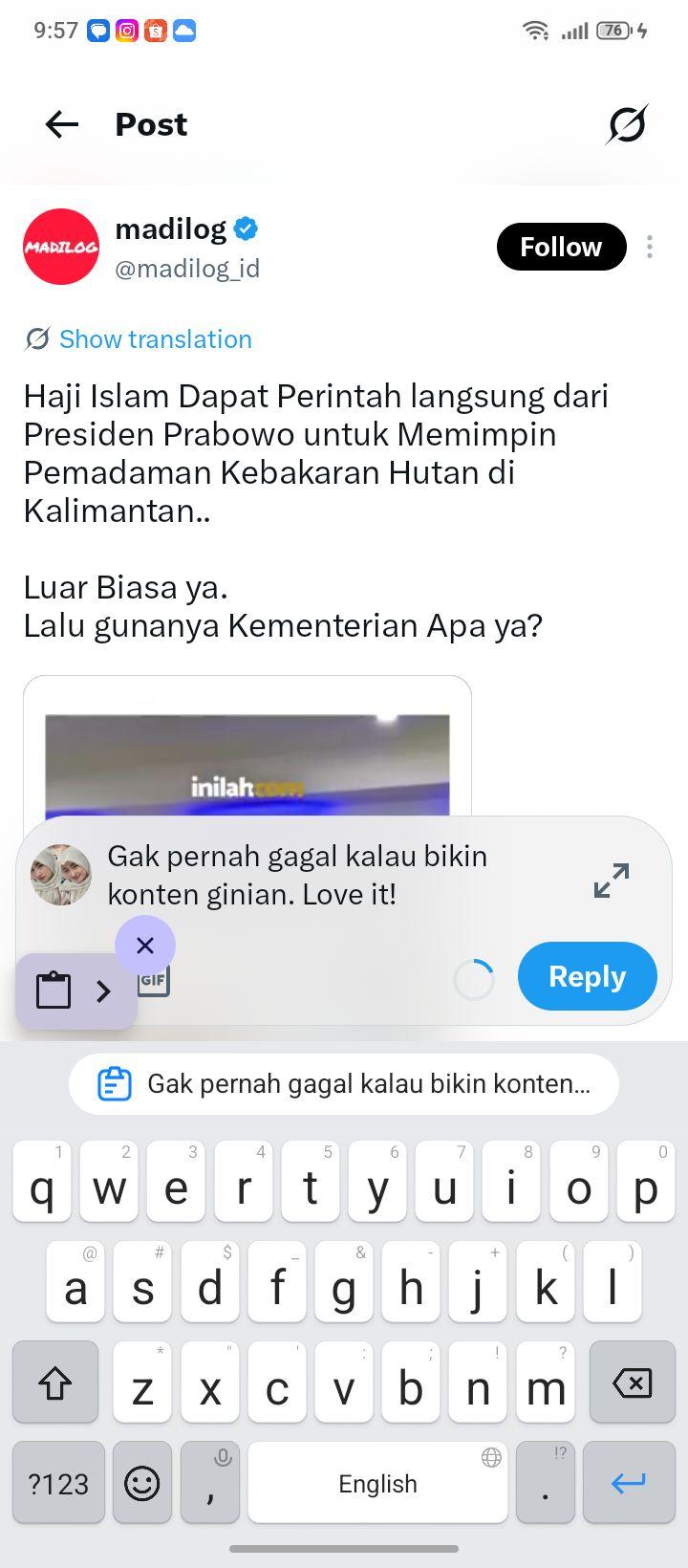Open madilog's profile picture
This screenshot has height=1568, width=688.
tap(61, 247)
